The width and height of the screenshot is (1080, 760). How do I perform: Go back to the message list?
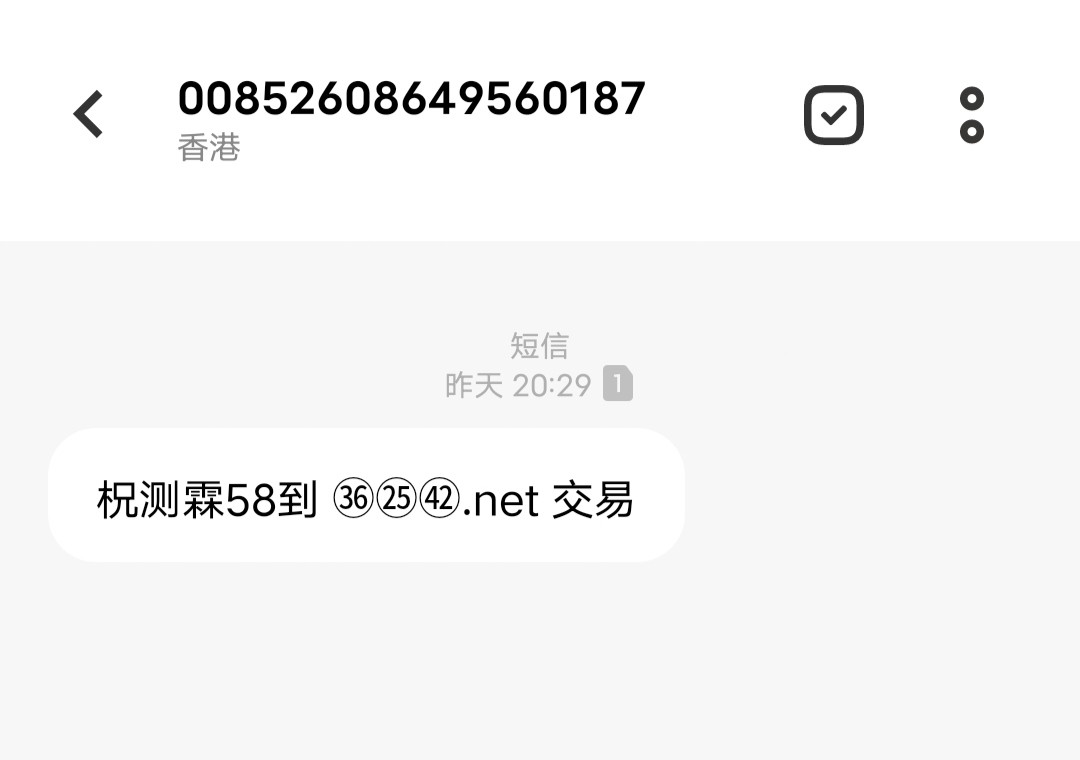point(88,114)
